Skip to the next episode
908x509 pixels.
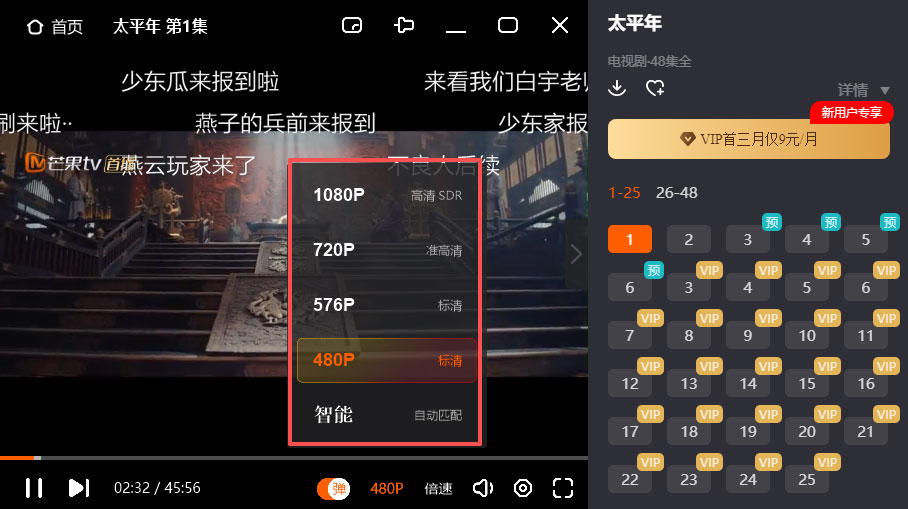coord(78,488)
